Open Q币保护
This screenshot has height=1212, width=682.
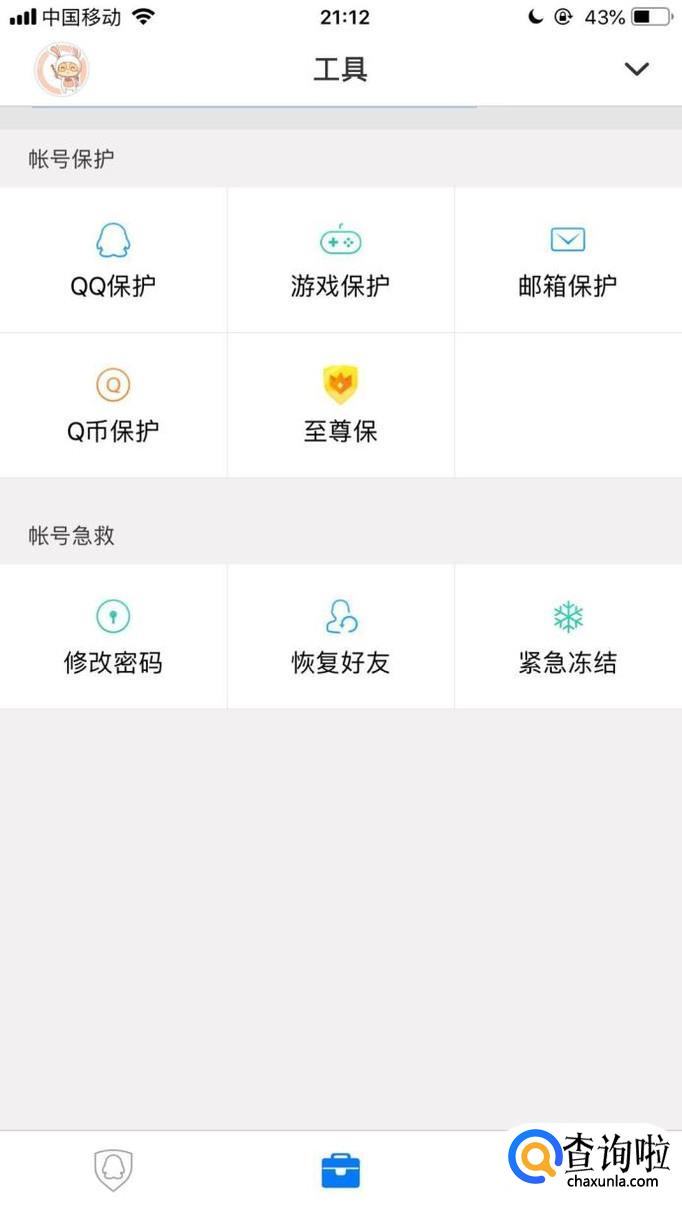coord(113,405)
